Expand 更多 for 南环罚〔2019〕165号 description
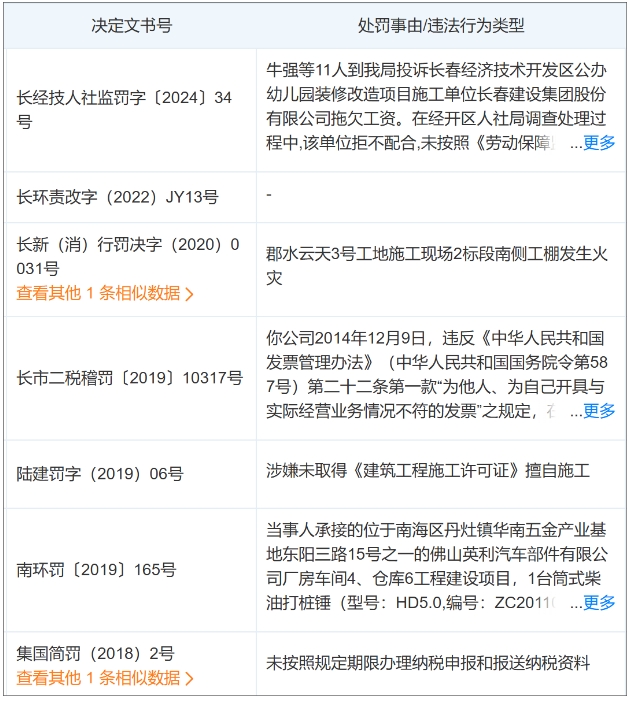The image size is (630, 701). point(599,602)
